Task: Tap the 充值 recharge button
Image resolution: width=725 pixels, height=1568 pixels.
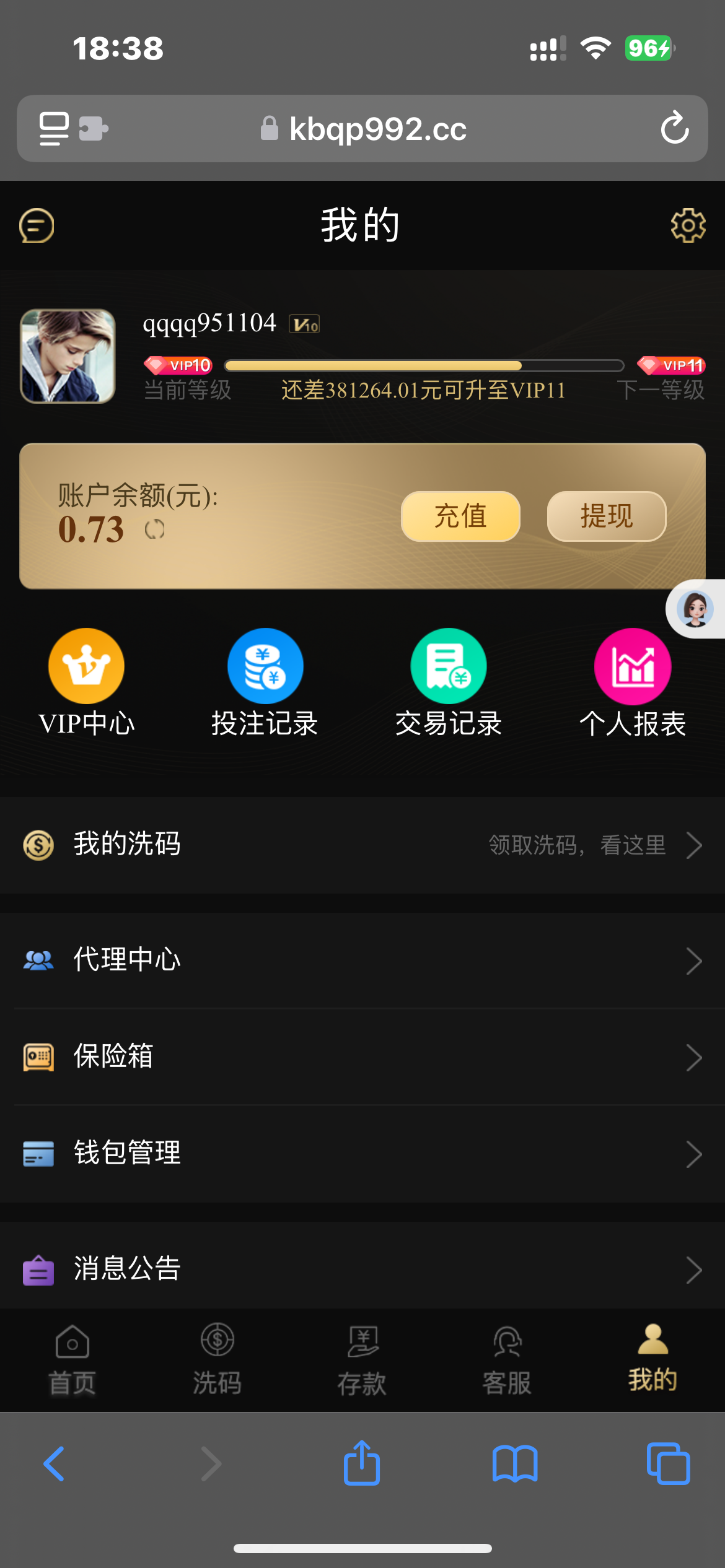Action: [x=460, y=516]
